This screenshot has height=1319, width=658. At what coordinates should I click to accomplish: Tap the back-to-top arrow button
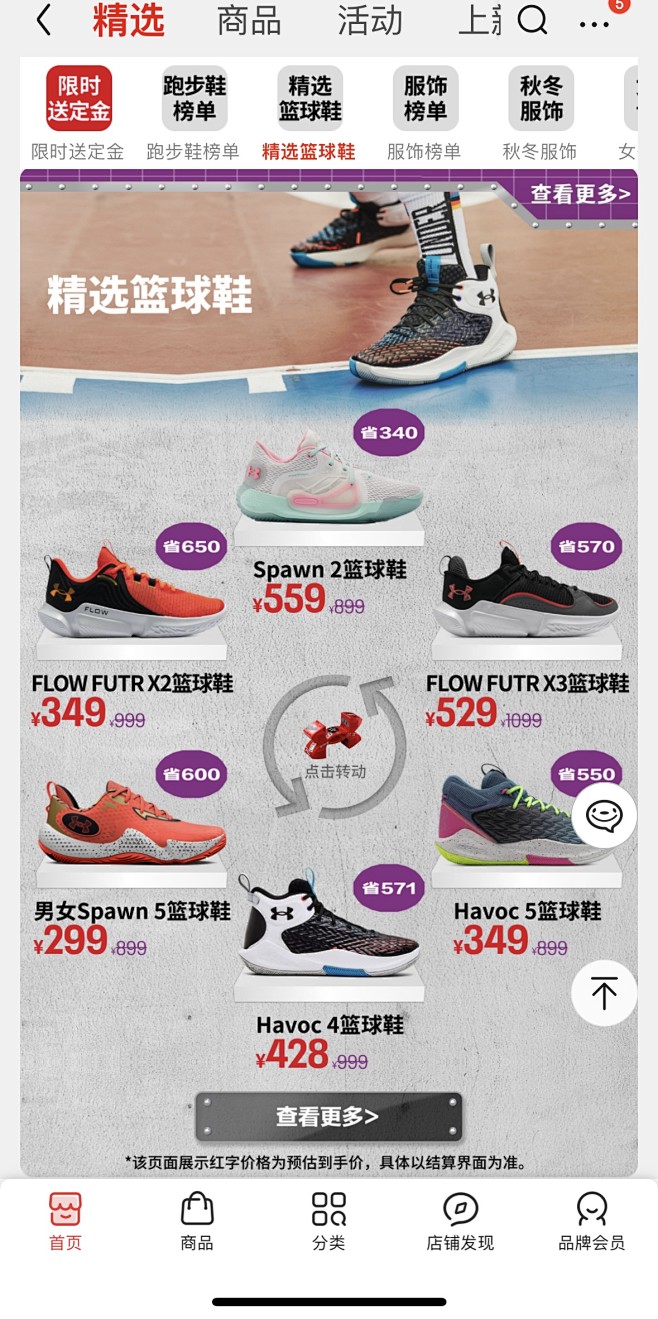pyautogui.click(x=604, y=993)
